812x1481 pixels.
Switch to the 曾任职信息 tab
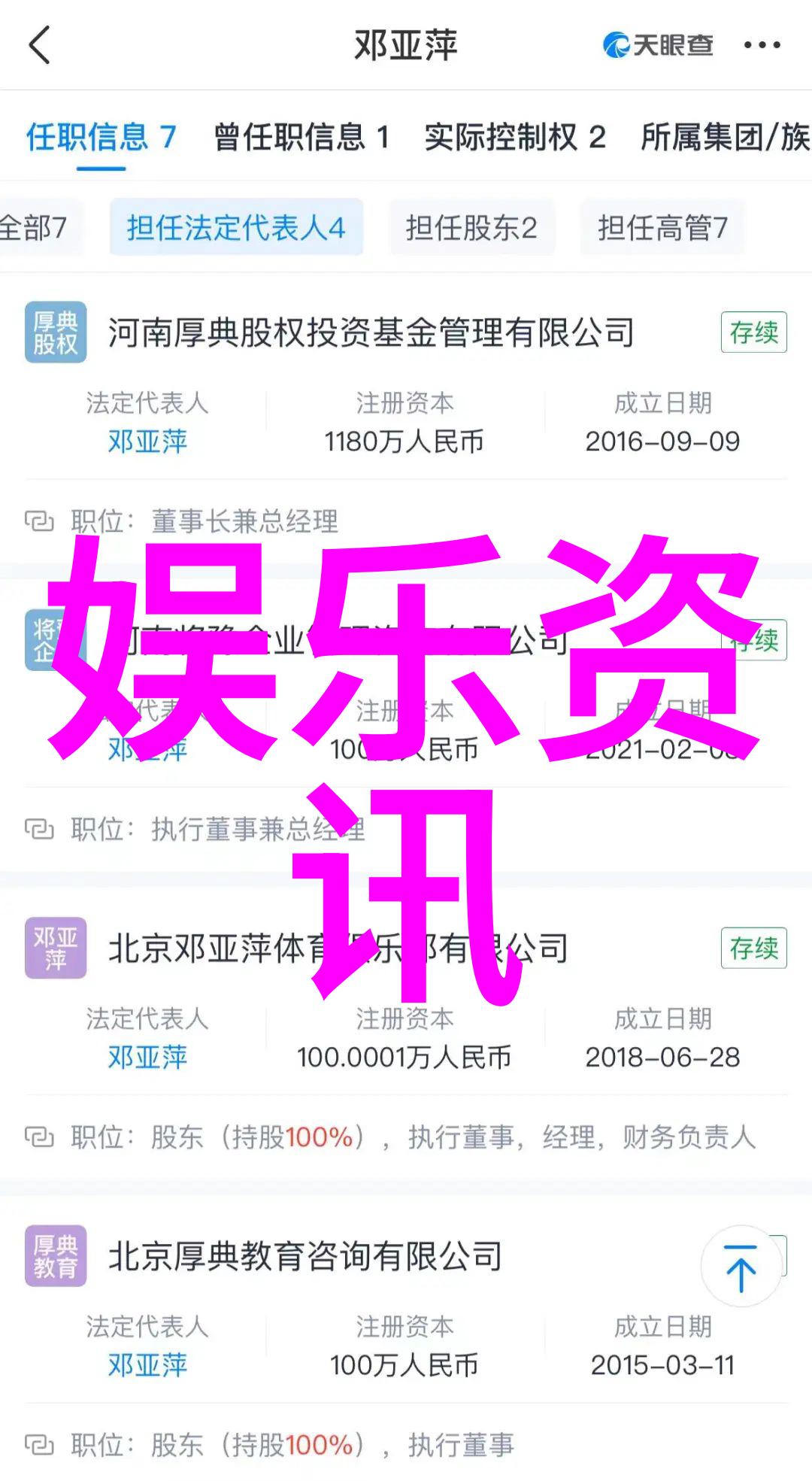[301, 137]
